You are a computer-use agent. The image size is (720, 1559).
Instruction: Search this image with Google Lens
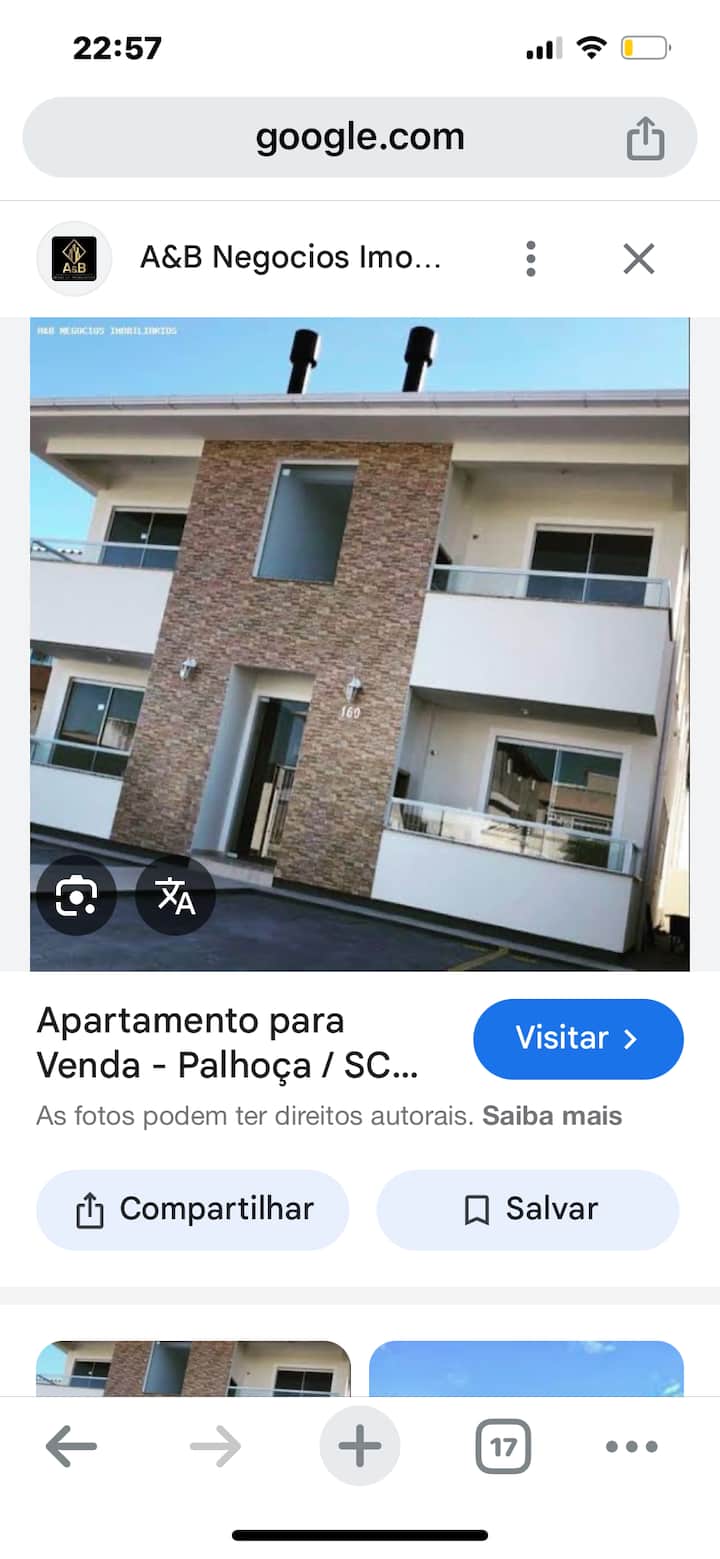76,895
